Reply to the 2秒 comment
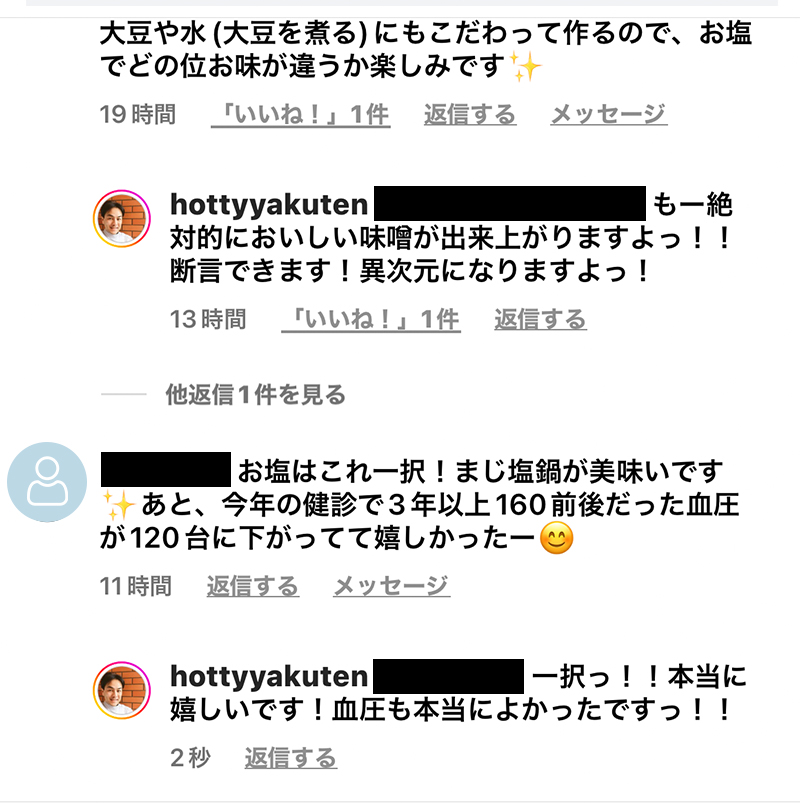The image size is (800, 803). pos(290,759)
